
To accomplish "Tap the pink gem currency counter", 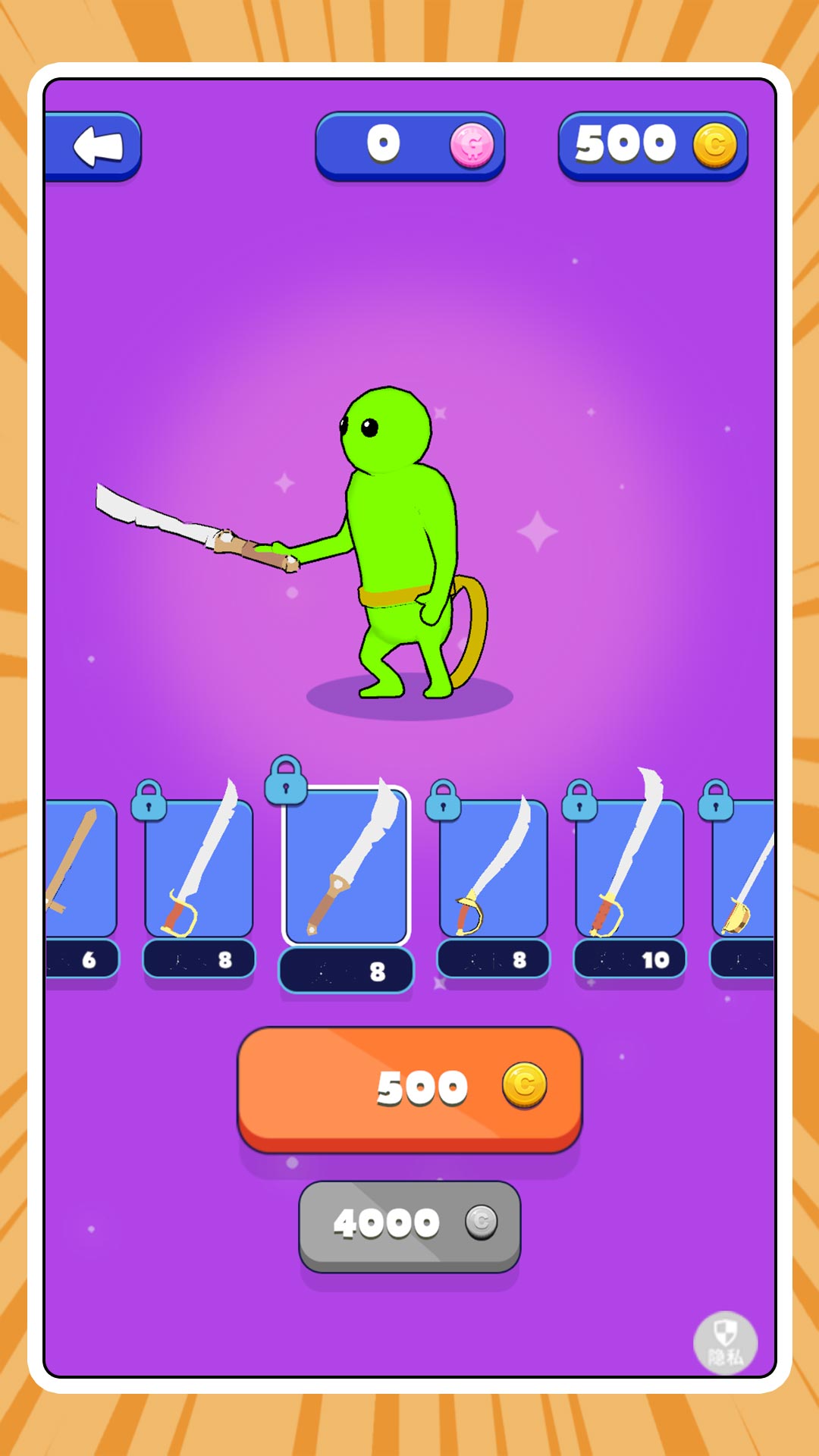I will pyautogui.click(x=410, y=146).
